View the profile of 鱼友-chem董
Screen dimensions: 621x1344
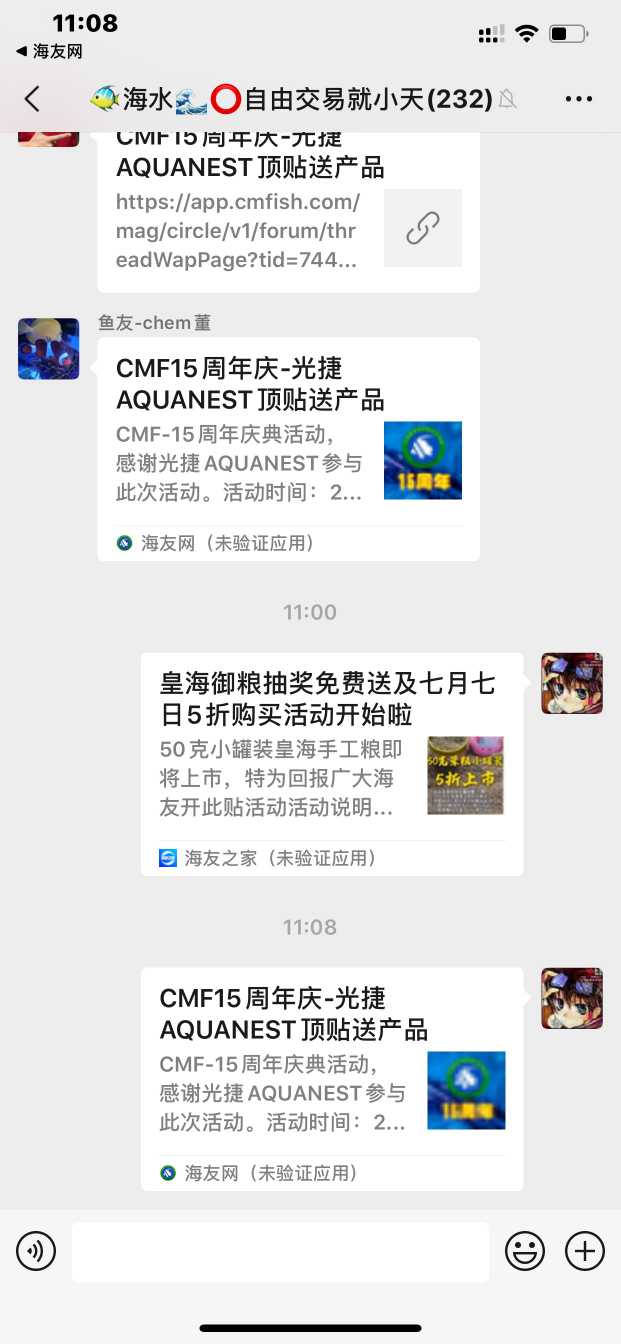(x=48, y=349)
